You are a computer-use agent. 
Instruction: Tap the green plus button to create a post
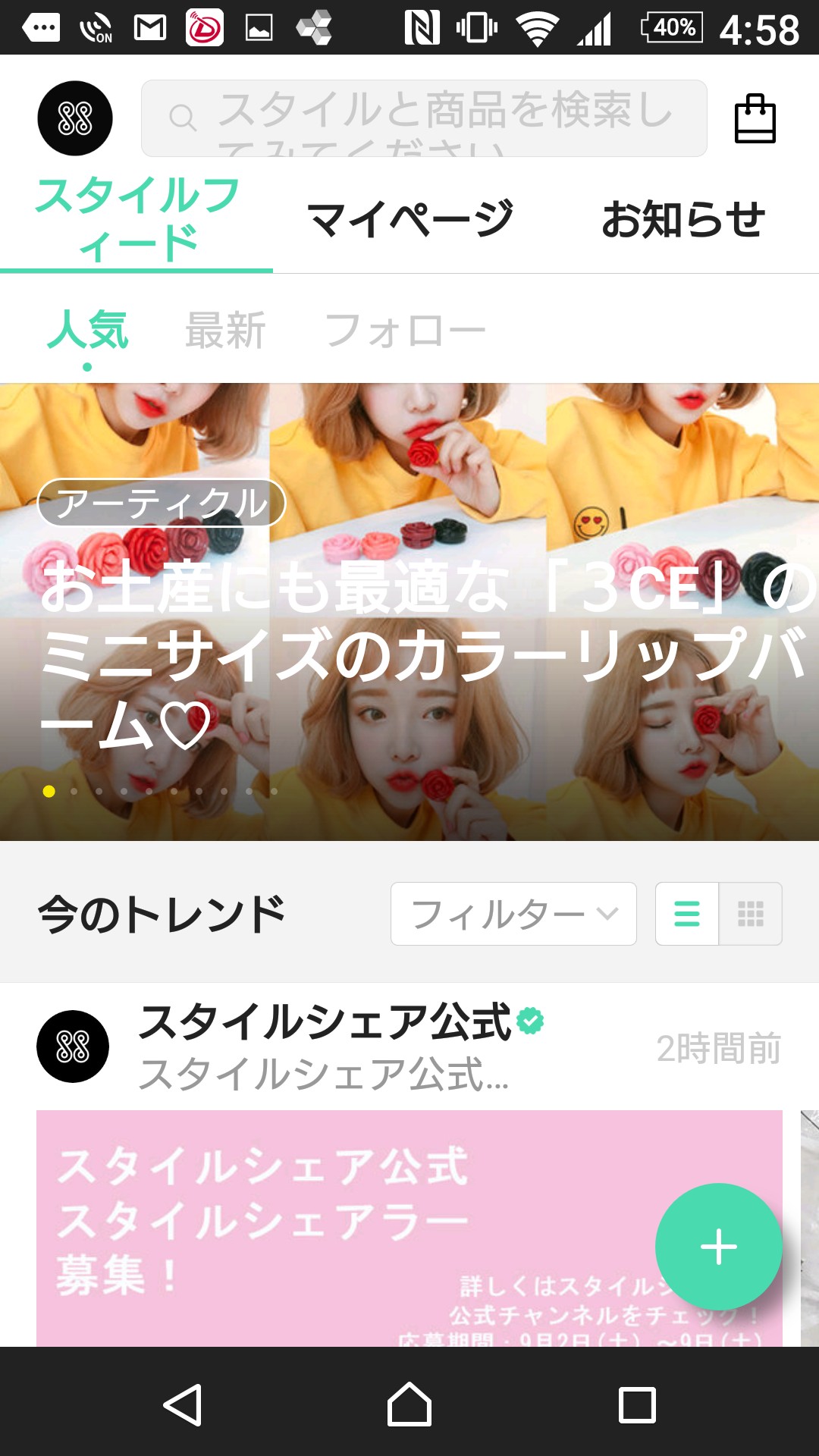point(718,1247)
